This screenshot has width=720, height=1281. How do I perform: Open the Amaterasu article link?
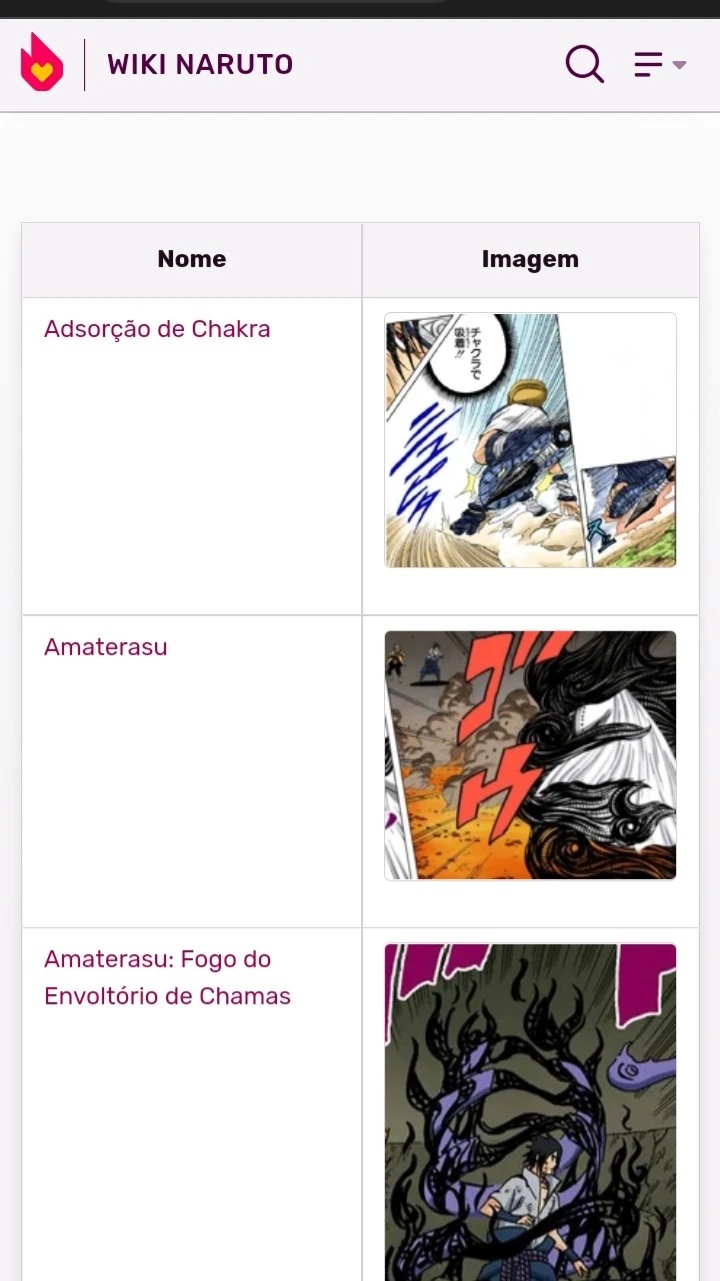105,646
